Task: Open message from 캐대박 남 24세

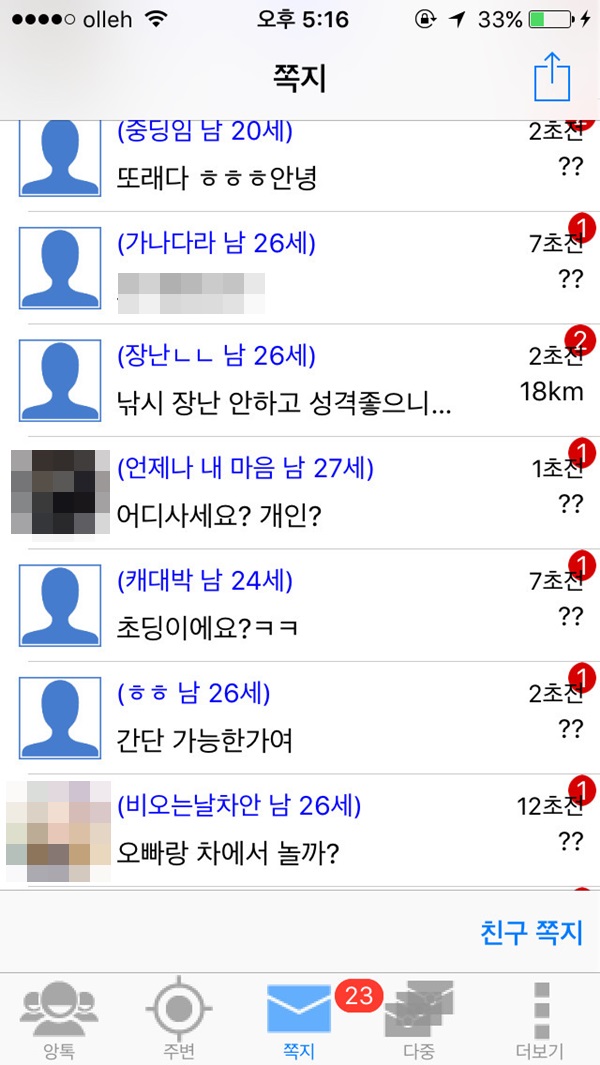Action: pos(300,605)
